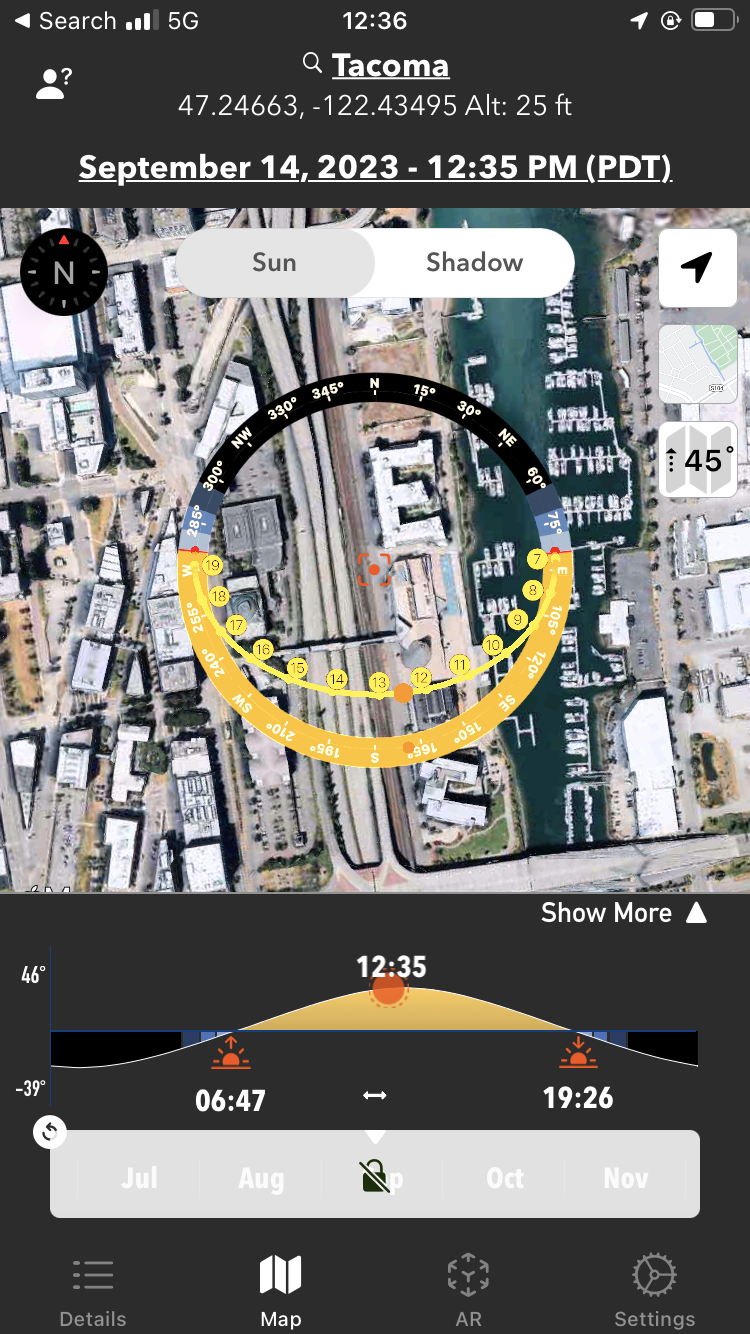Open the user profile help icon
750x1334 pixels.
[54, 83]
